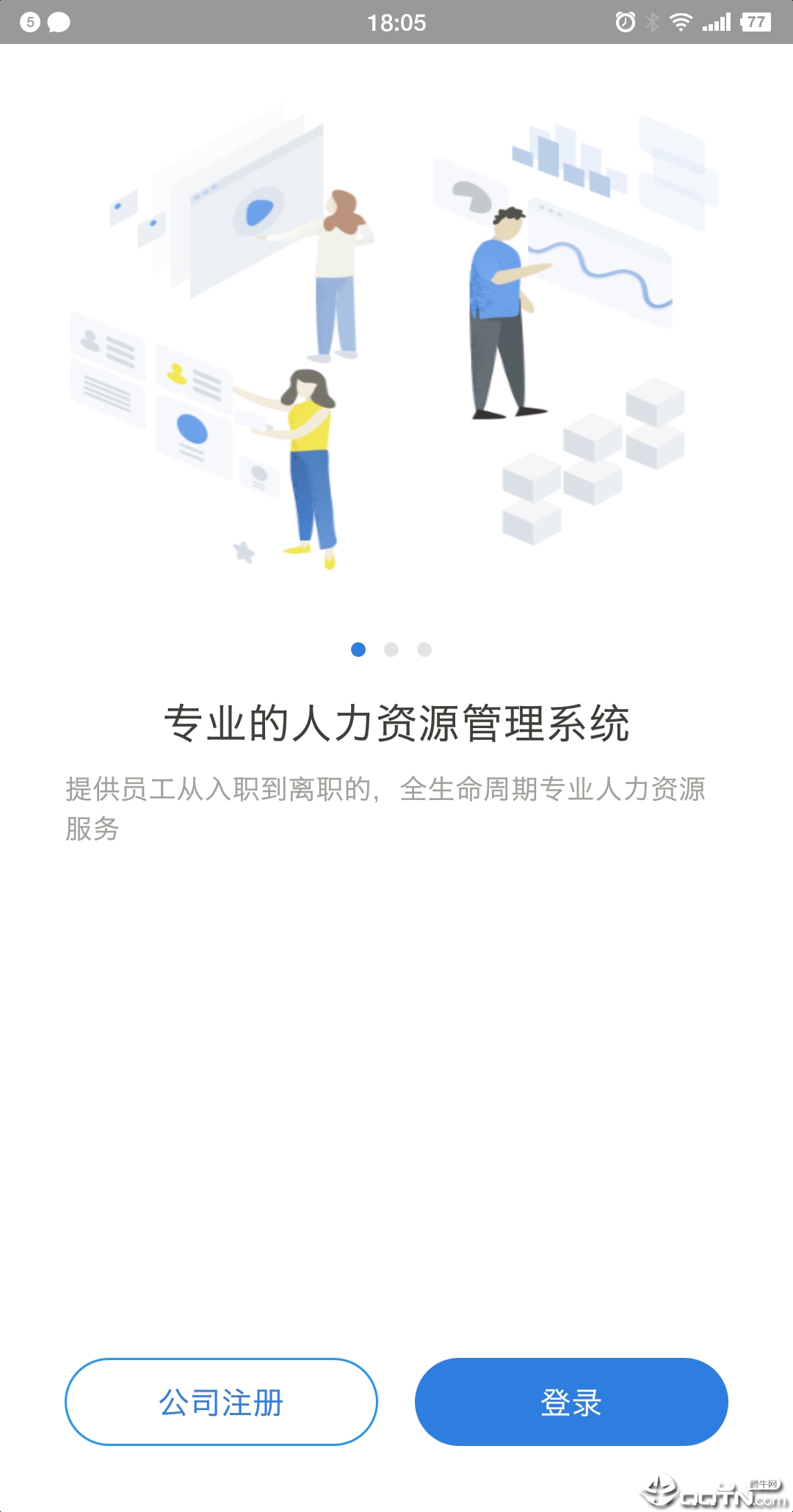Tap the 登录 button to sign in
The image size is (793, 1512).
point(571,1402)
